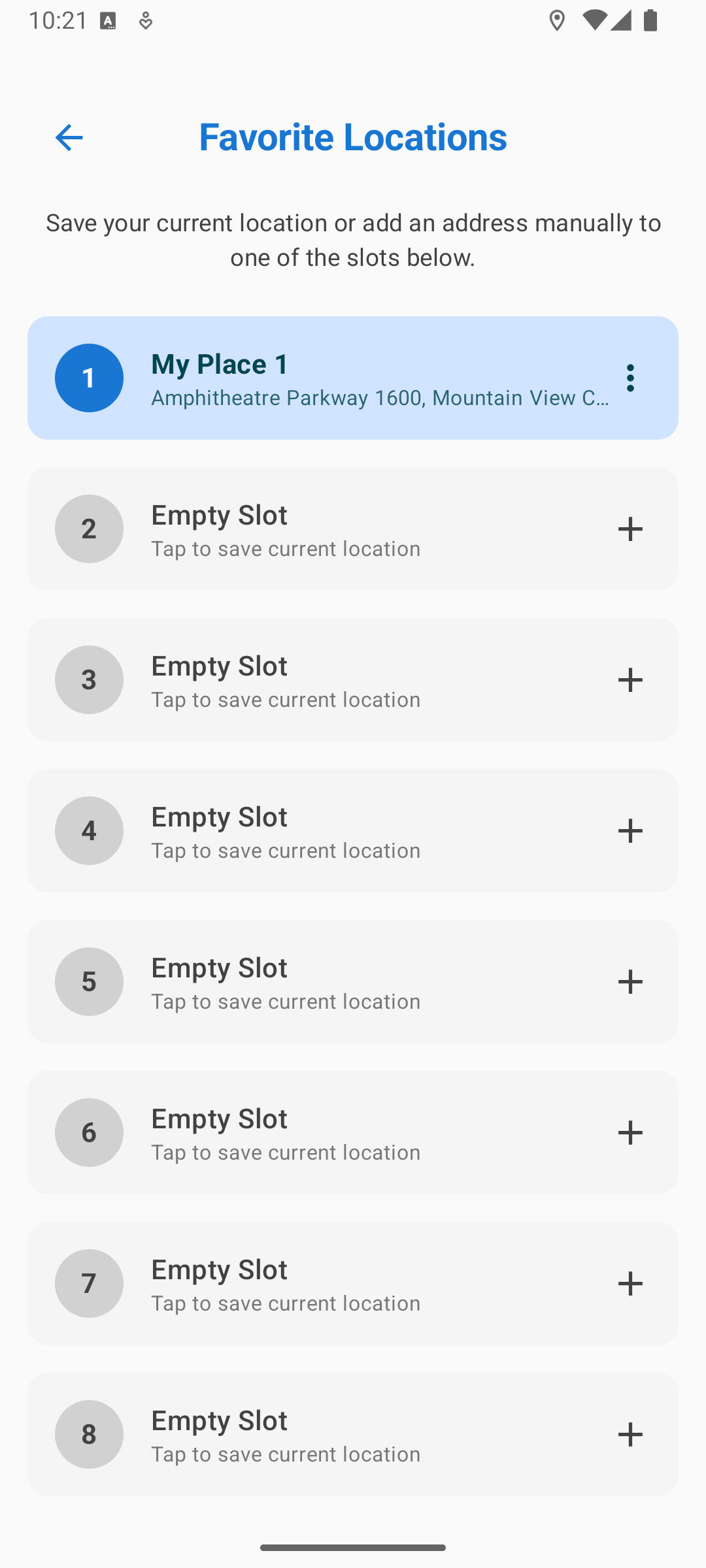Tap the location pin icon in status bar
The height and width of the screenshot is (1568, 706).
tap(557, 21)
